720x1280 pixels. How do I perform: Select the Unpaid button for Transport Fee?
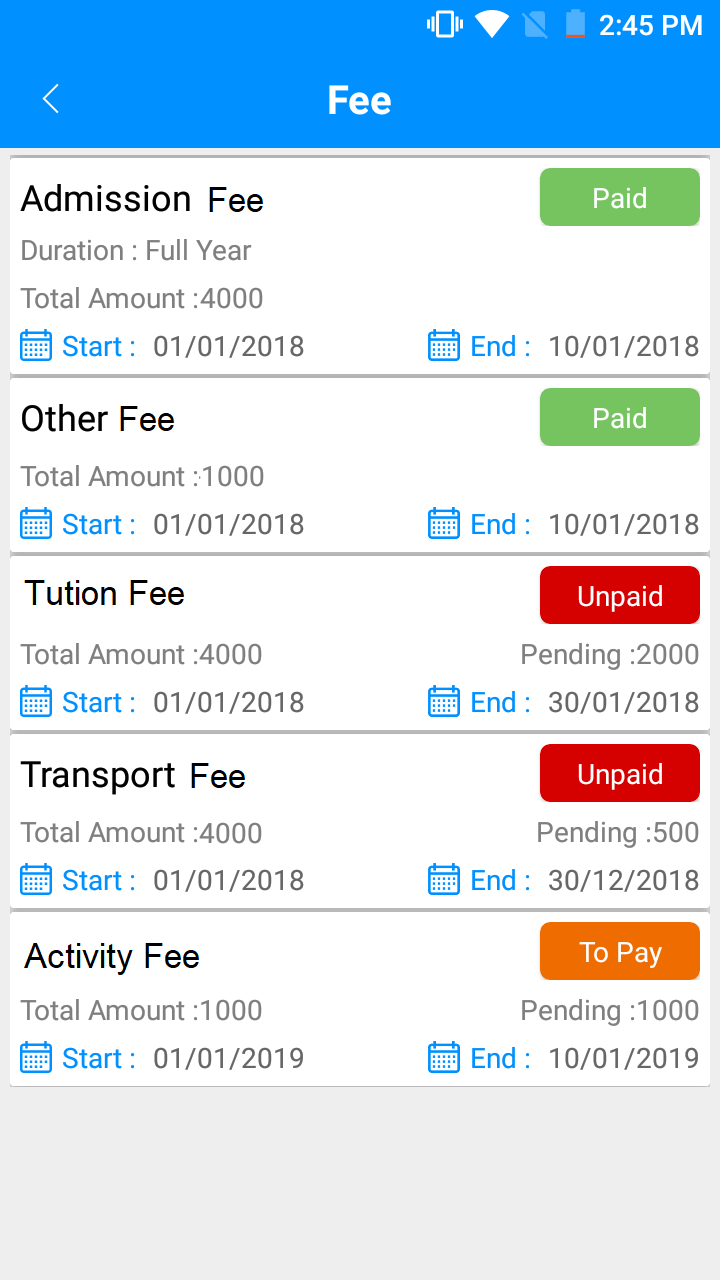[x=619, y=773]
